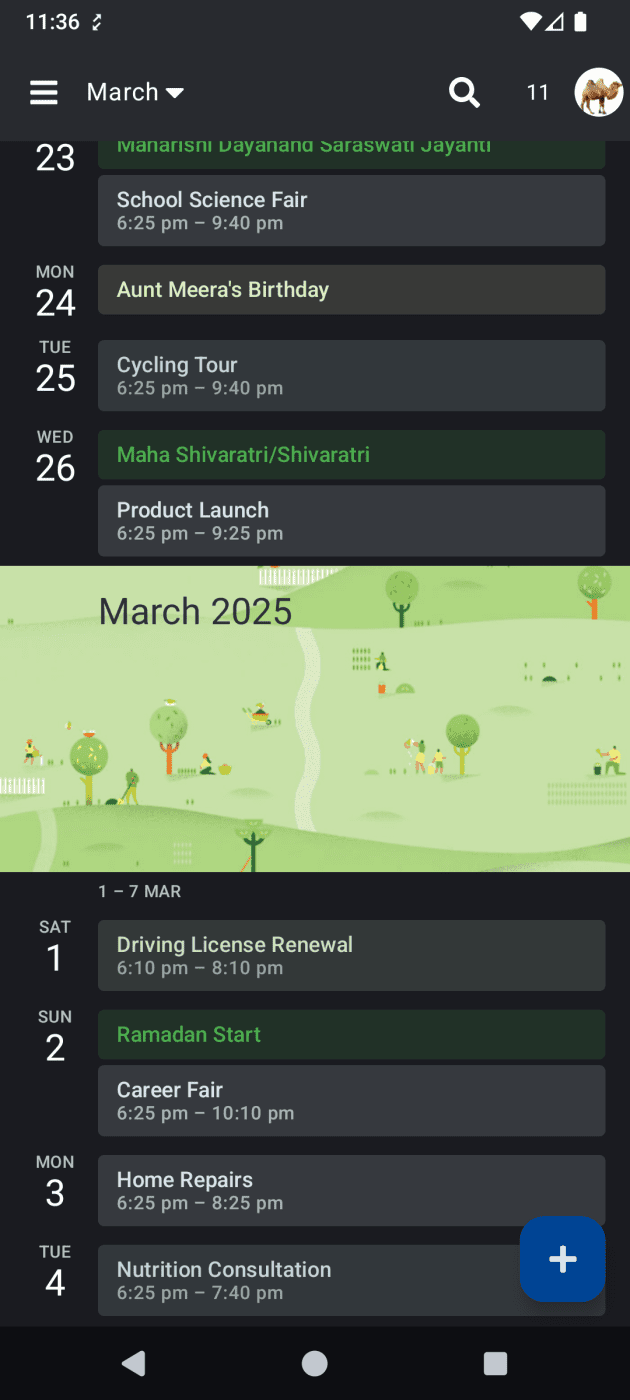View the Ramadan Start holiday
The height and width of the screenshot is (1400, 630).
tap(351, 1035)
